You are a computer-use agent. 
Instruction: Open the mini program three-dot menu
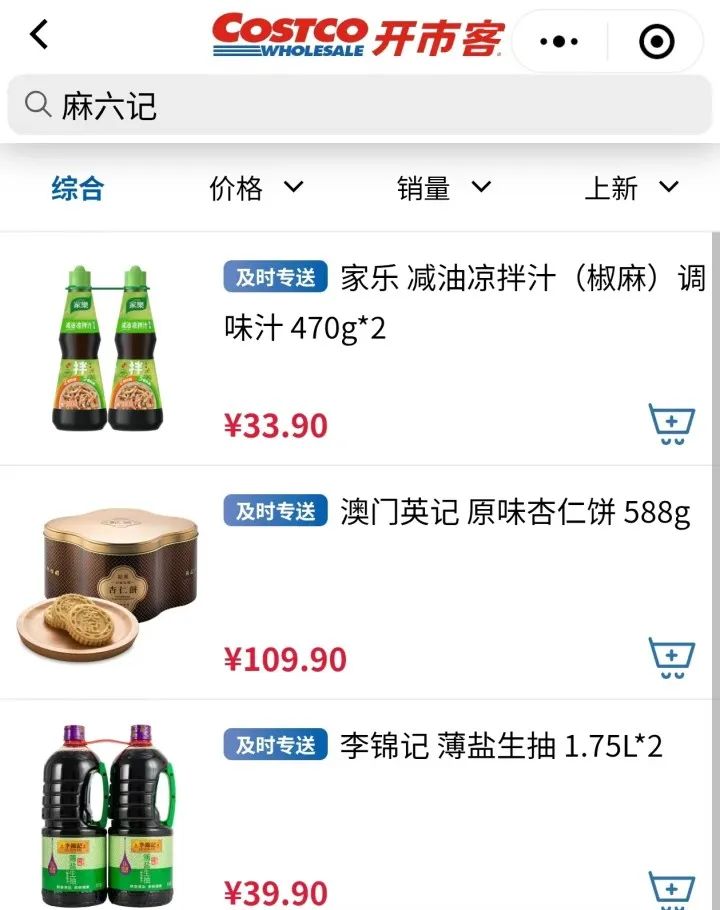pyautogui.click(x=559, y=41)
